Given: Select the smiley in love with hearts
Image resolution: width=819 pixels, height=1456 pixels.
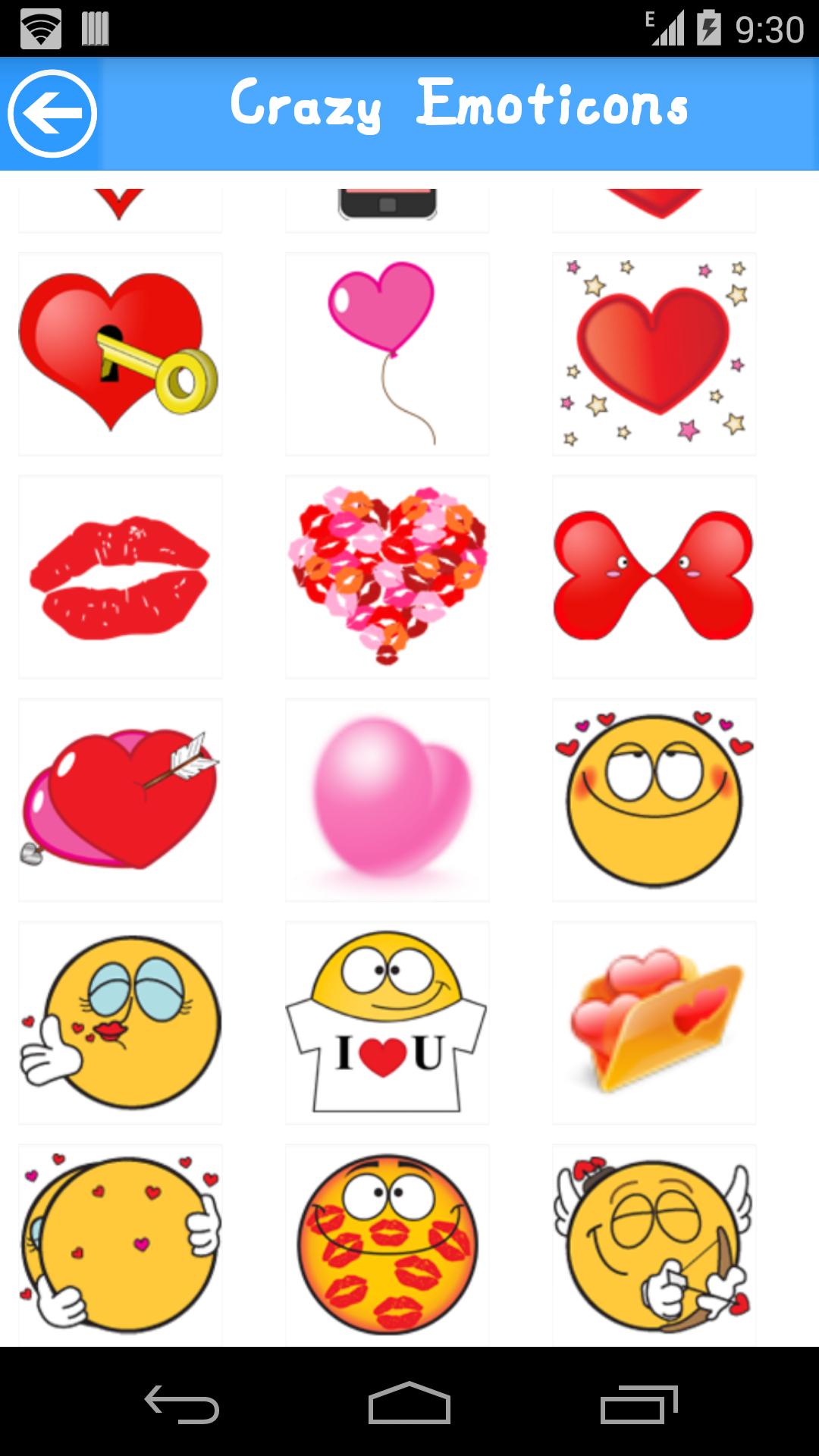Looking at the screenshot, I should pyautogui.click(x=654, y=800).
